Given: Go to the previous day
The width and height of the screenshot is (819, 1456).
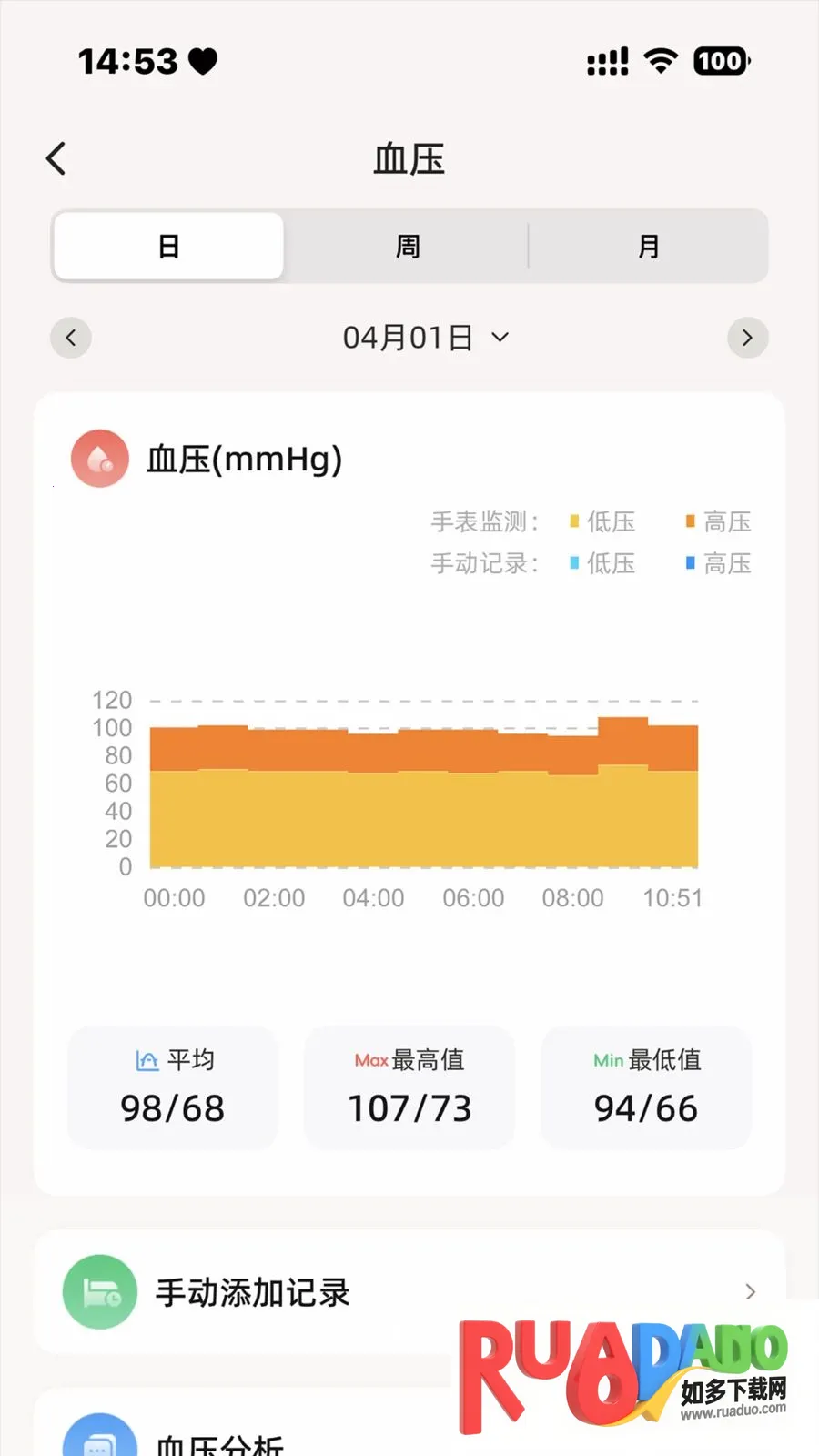Looking at the screenshot, I should point(71,338).
